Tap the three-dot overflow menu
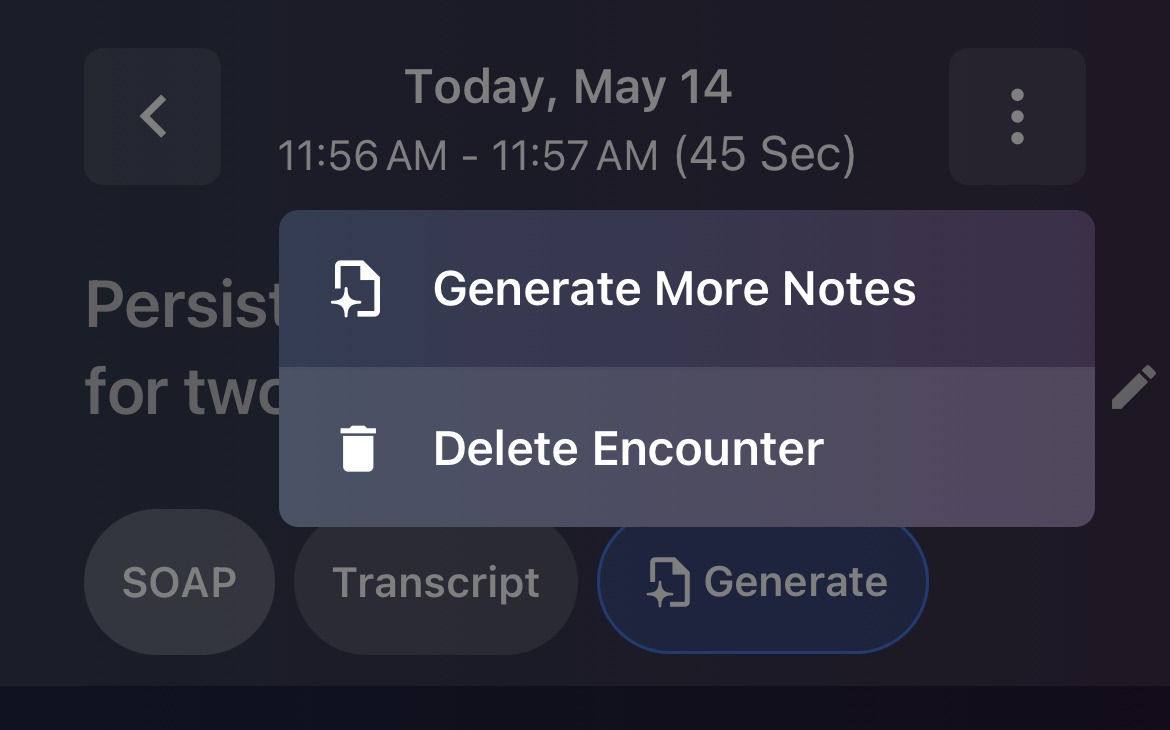The width and height of the screenshot is (1170, 730). pos(1017,116)
